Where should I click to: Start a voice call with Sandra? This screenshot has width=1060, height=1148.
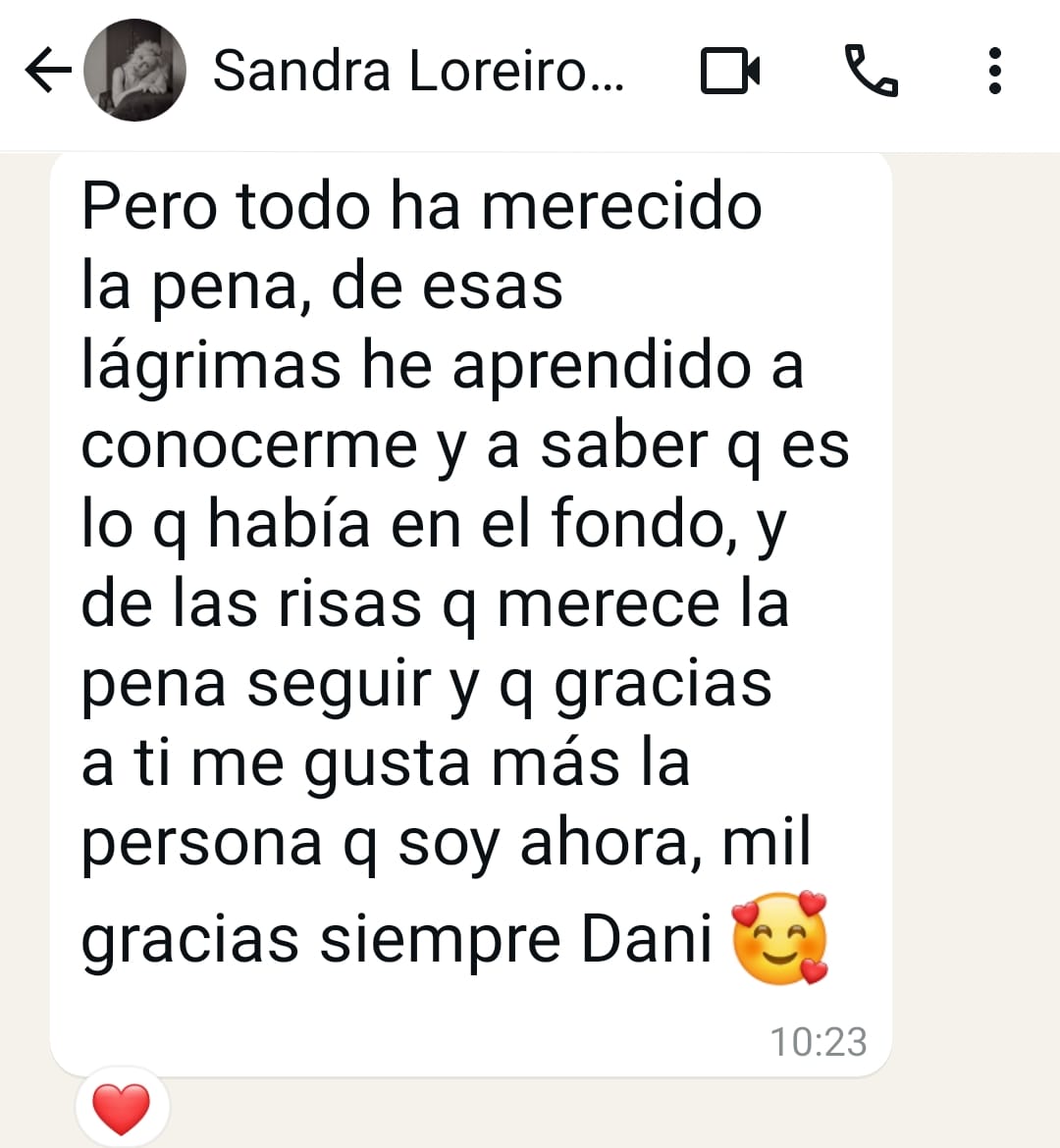pyautogui.click(x=871, y=71)
